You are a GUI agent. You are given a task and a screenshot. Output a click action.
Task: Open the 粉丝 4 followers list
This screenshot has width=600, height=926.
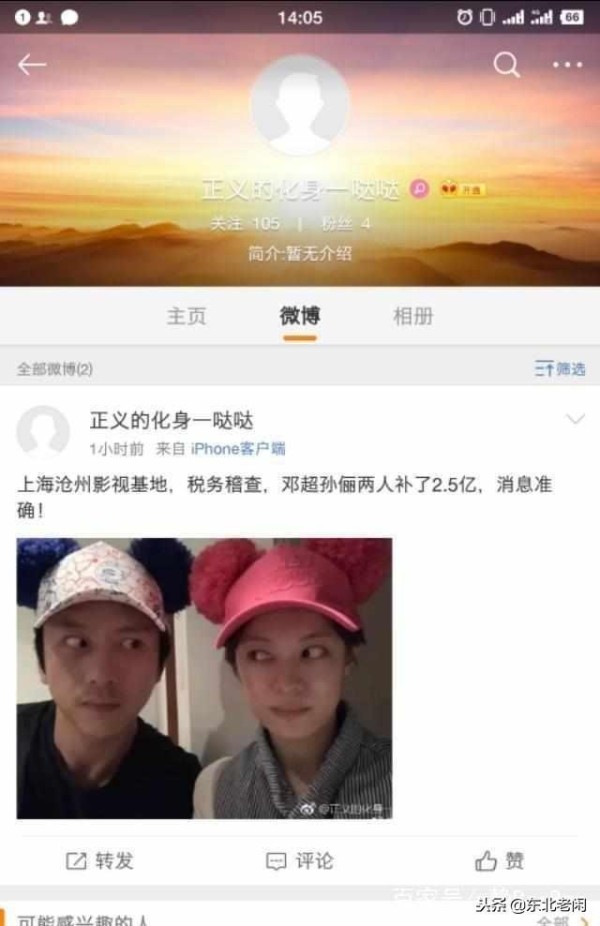point(345,224)
